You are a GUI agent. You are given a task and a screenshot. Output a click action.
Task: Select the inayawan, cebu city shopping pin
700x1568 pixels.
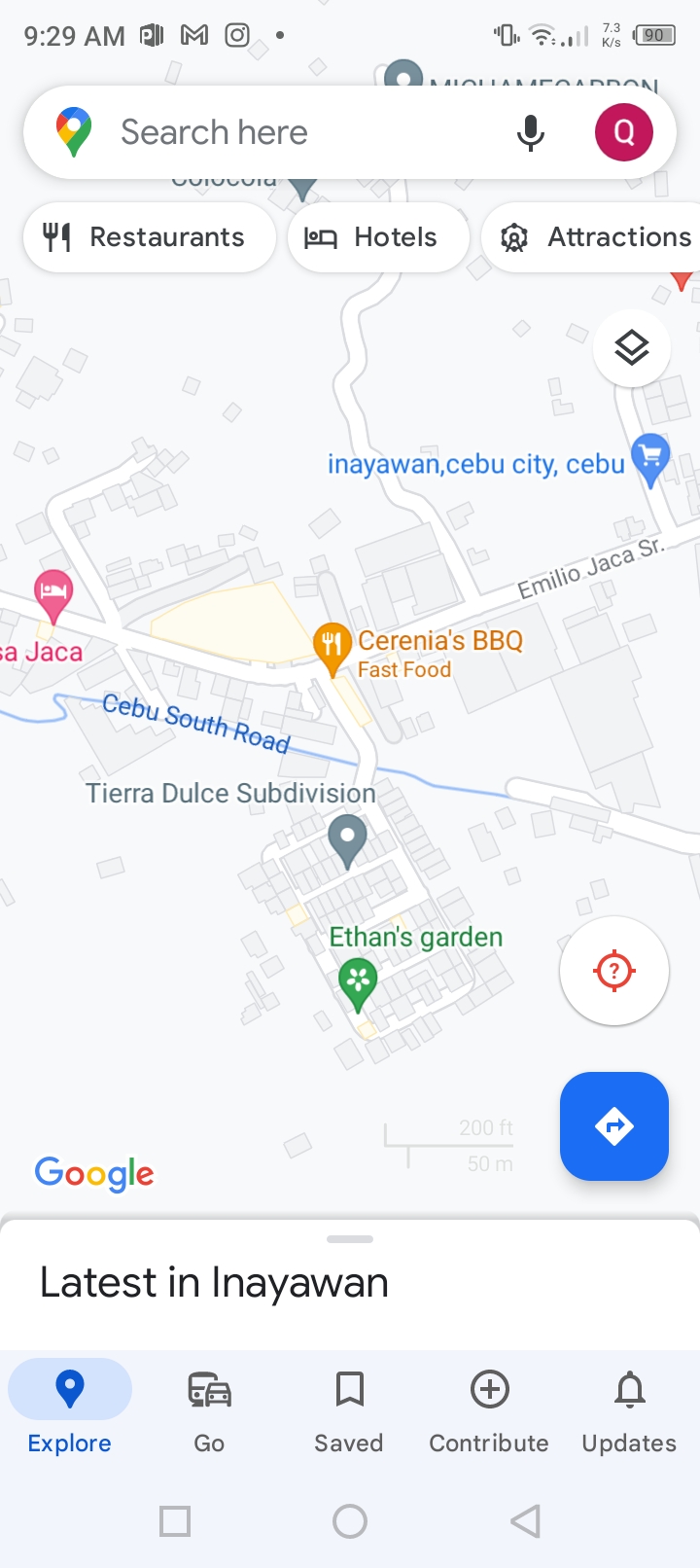tap(650, 458)
